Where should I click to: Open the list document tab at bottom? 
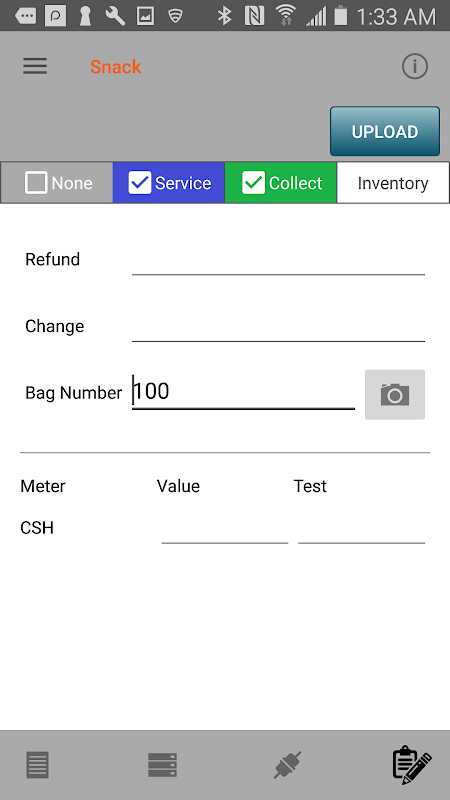click(x=37, y=765)
